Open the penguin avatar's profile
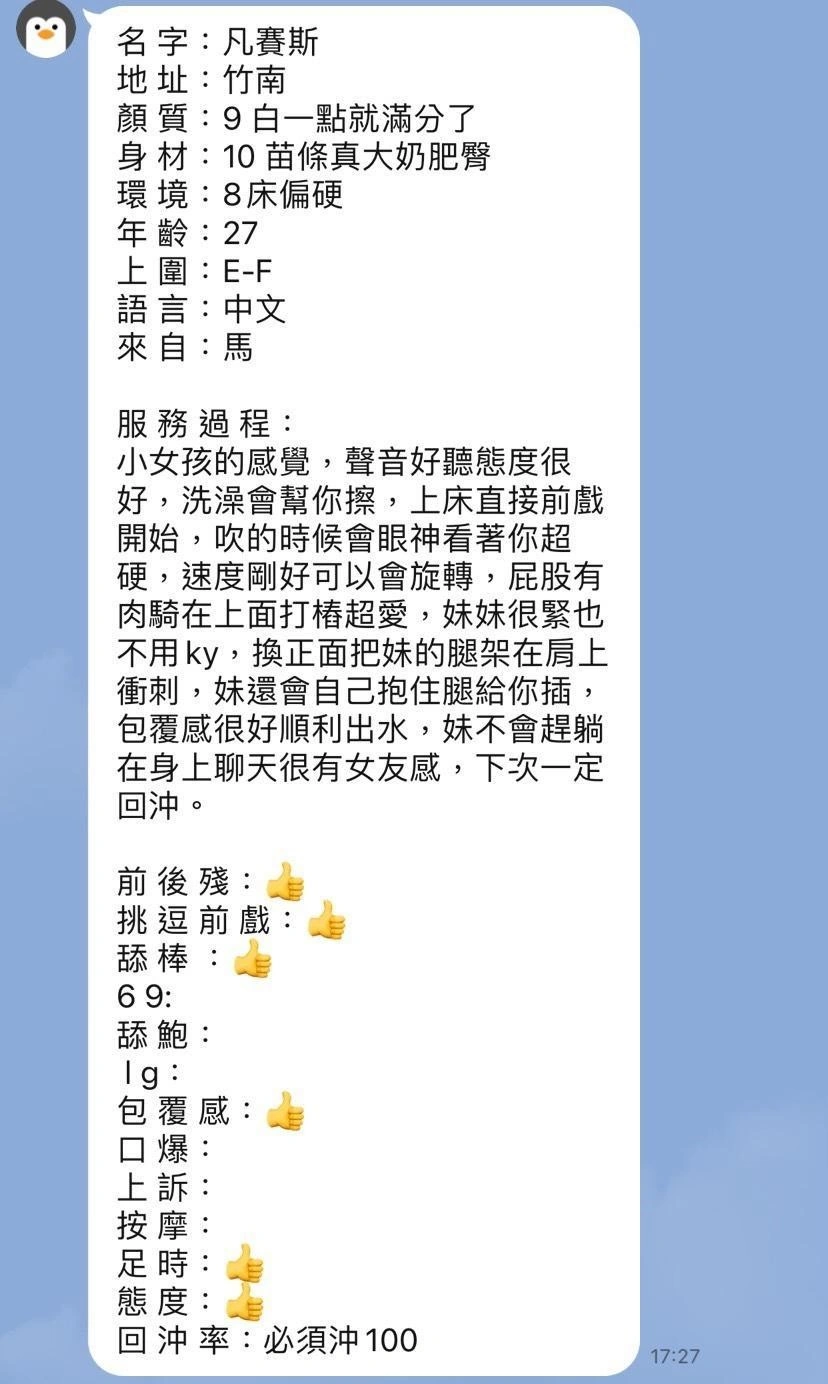The image size is (828, 1384). click(46, 29)
